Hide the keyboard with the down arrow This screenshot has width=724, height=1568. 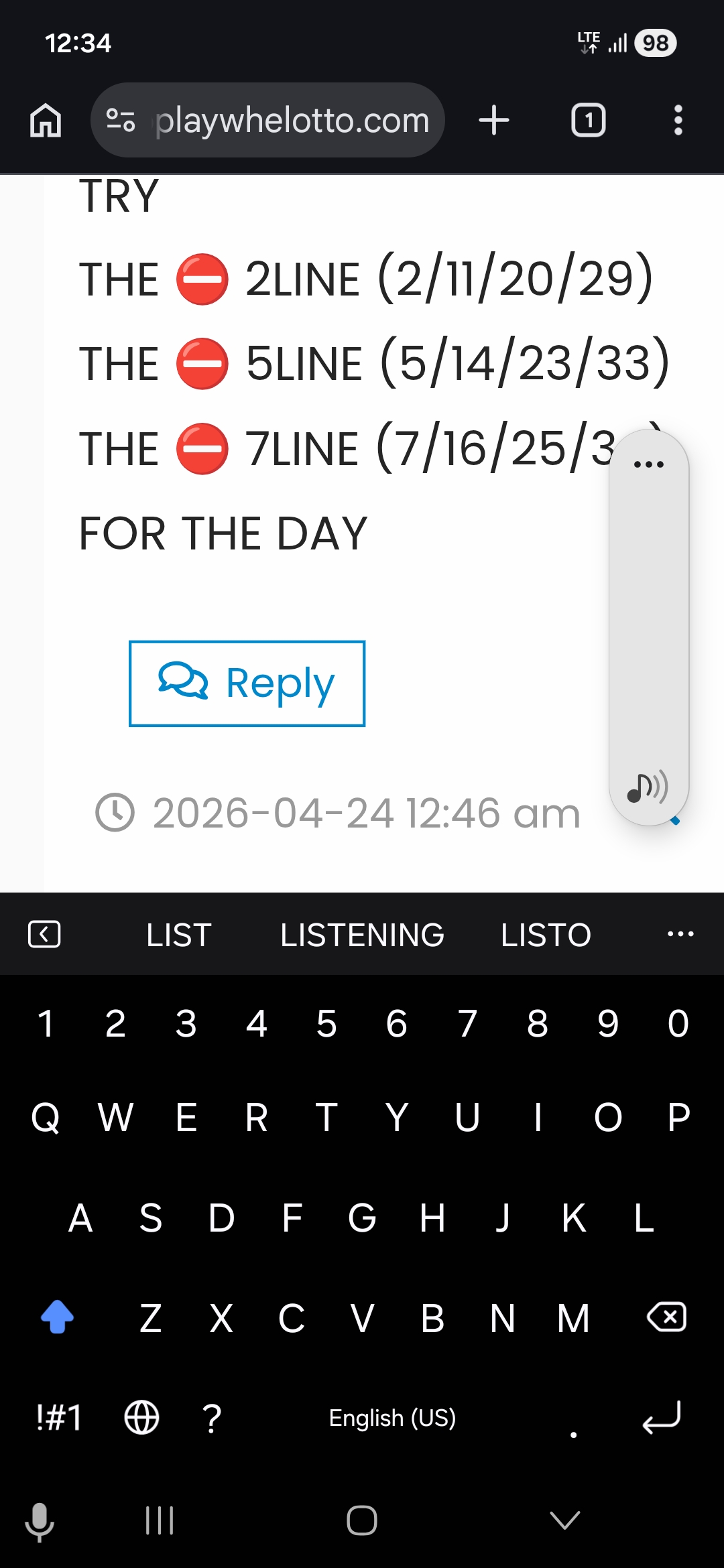[564, 1520]
